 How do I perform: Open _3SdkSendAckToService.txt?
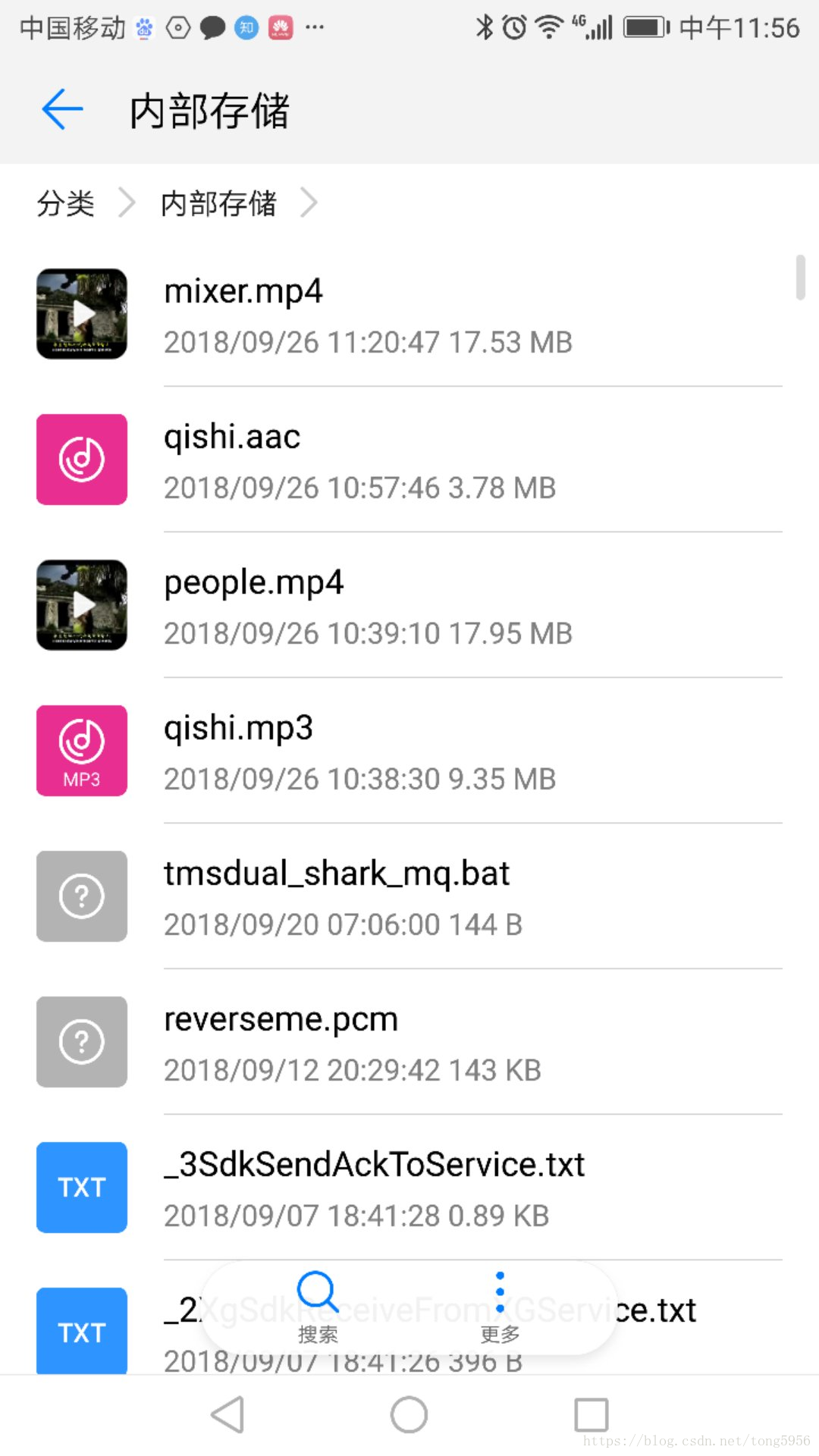pos(409,1188)
